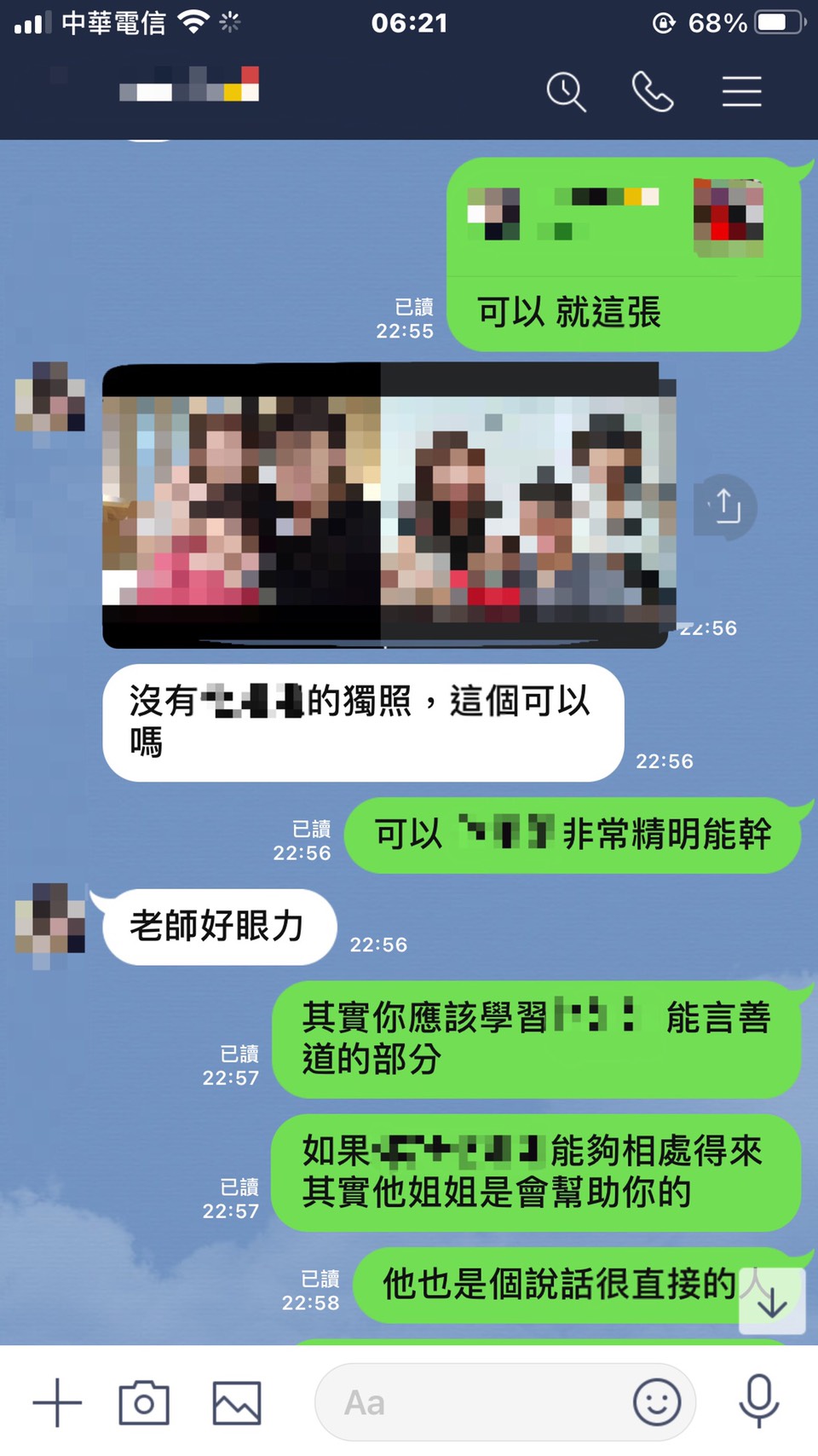This screenshot has width=818, height=1456.
Task: Start a voice call
Action: pyautogui.click(x=653, y=91)
